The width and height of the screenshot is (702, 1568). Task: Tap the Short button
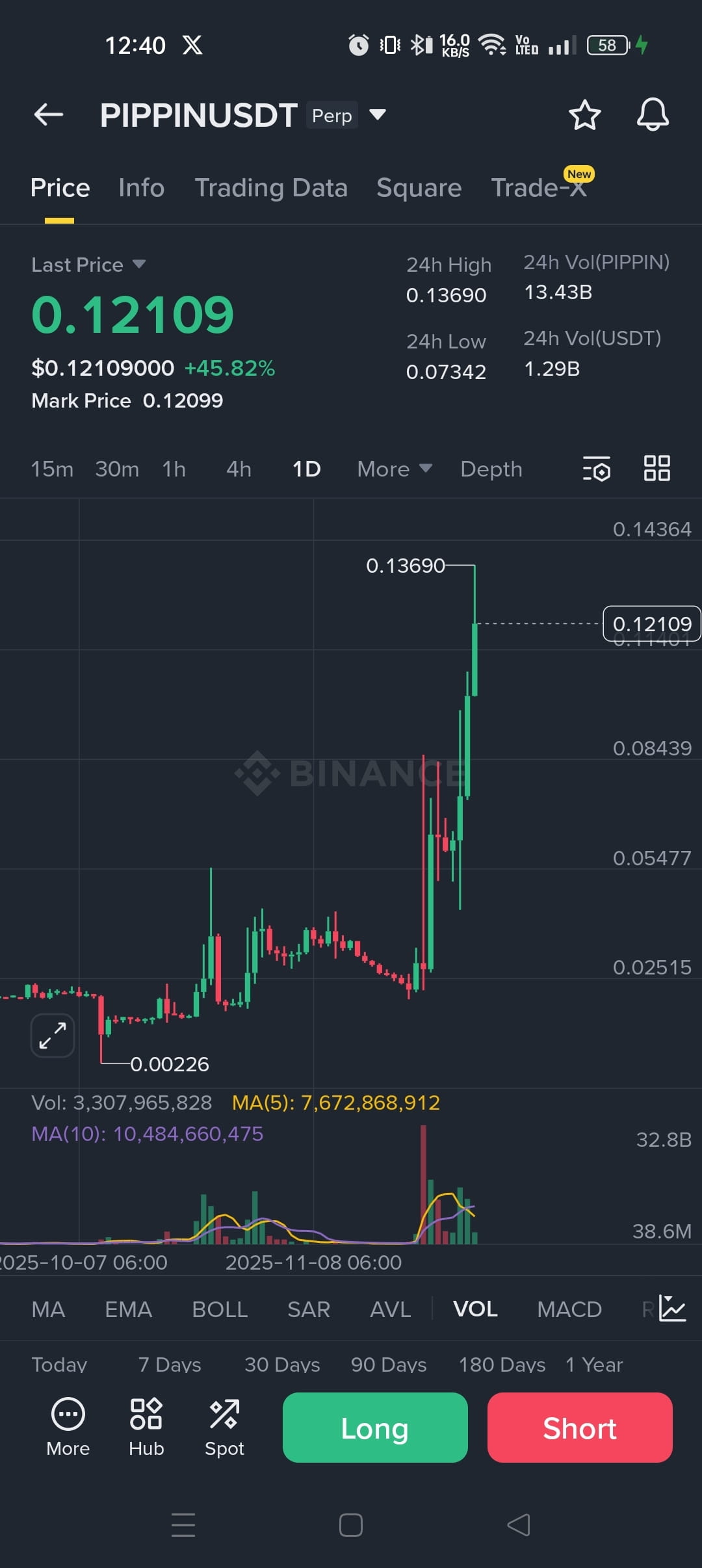coord(580,1428)
